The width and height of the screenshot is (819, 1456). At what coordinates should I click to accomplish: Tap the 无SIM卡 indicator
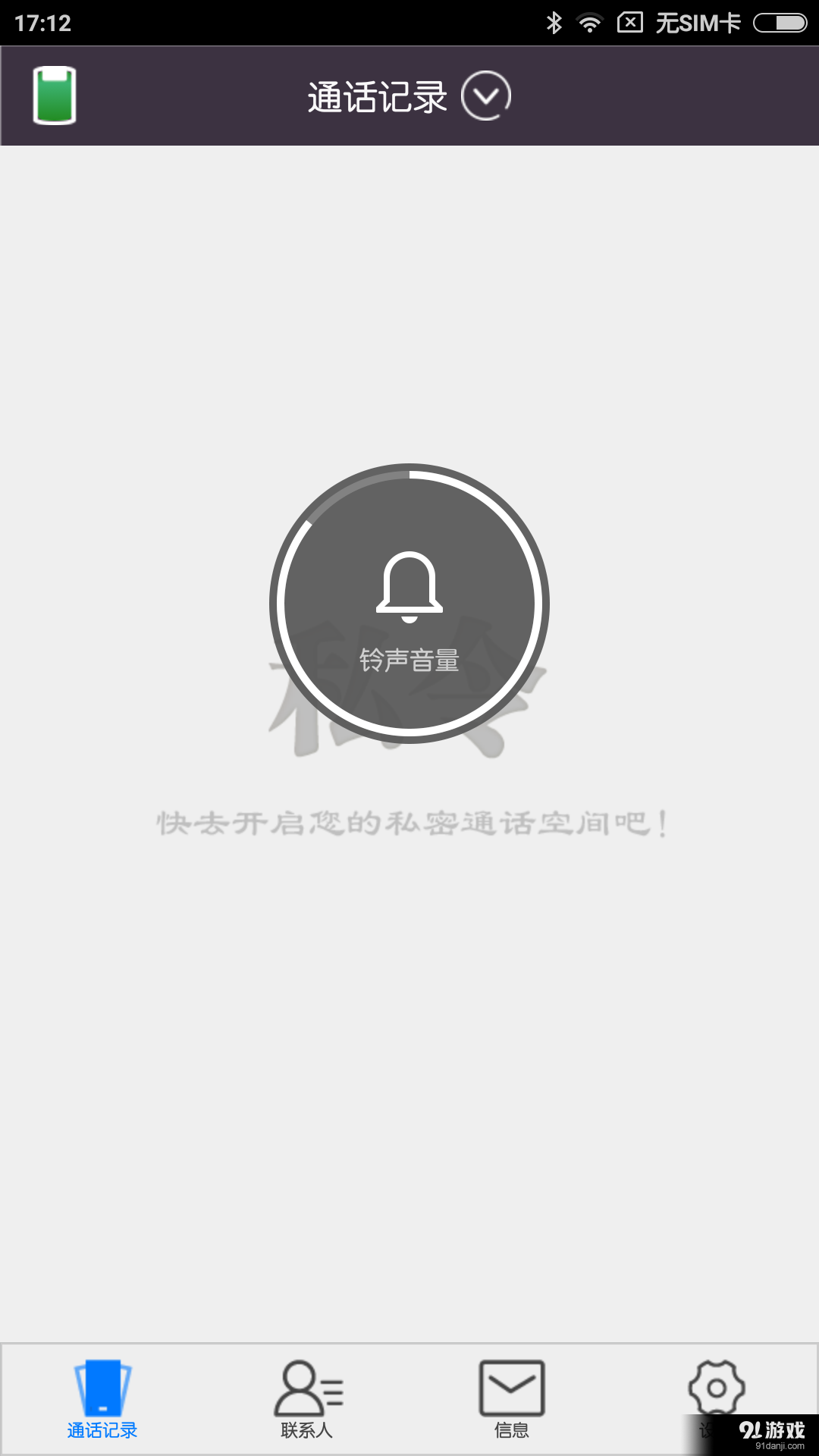click(x=698, y=23)
